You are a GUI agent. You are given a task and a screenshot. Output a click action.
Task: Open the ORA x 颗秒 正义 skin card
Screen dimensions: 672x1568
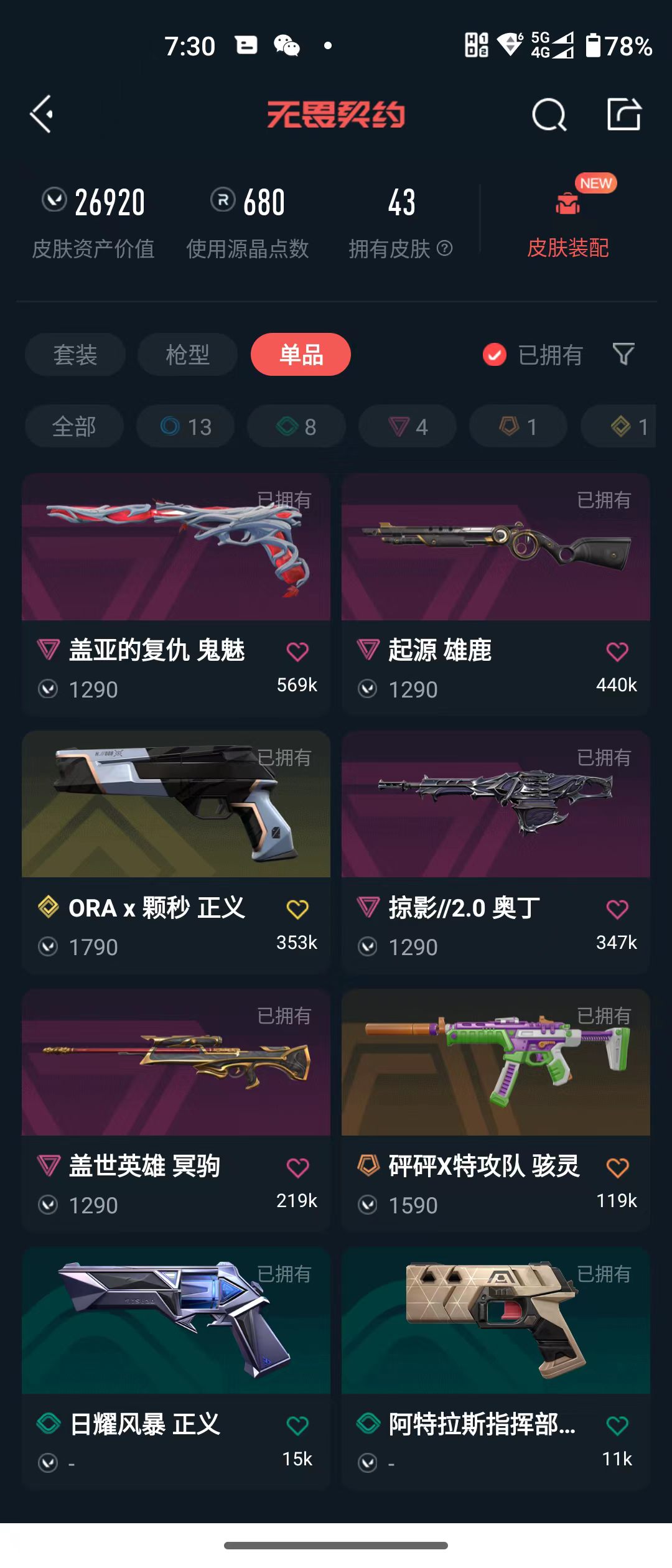click(x=176, y=852)
